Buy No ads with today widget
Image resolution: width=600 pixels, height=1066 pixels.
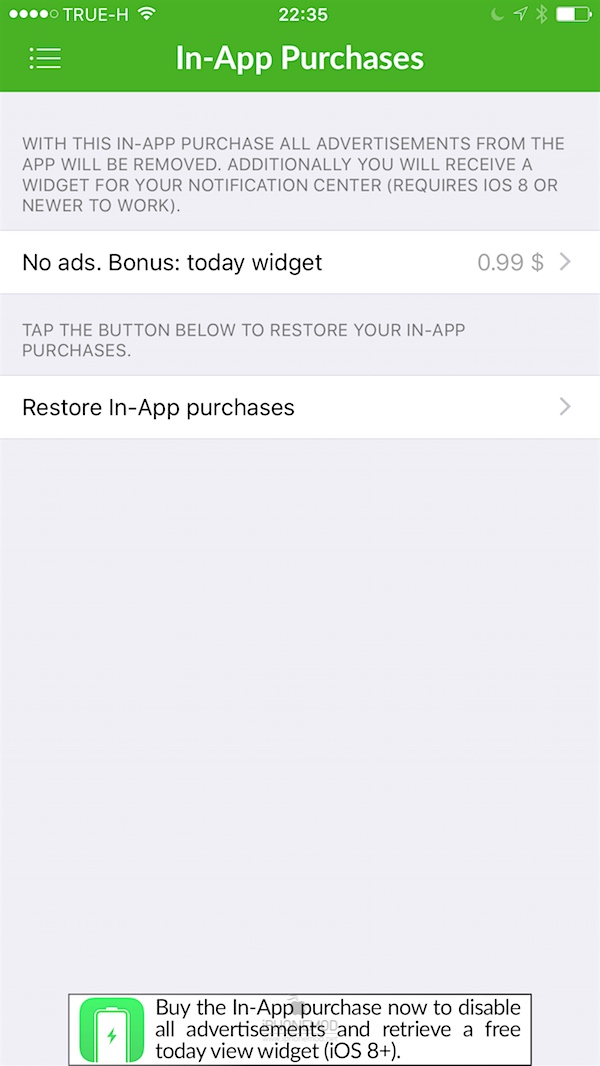coord(299,263)
